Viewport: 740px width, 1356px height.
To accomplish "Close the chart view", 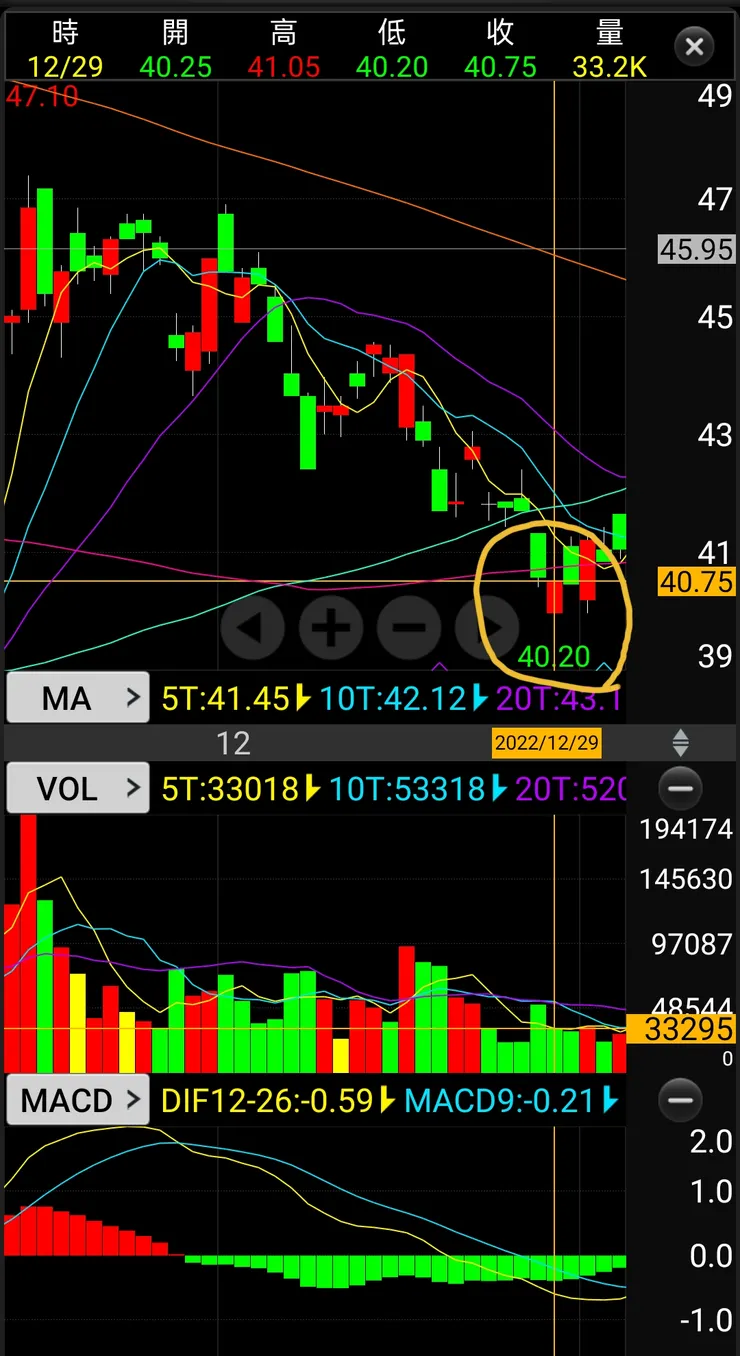I will (694, 46).
